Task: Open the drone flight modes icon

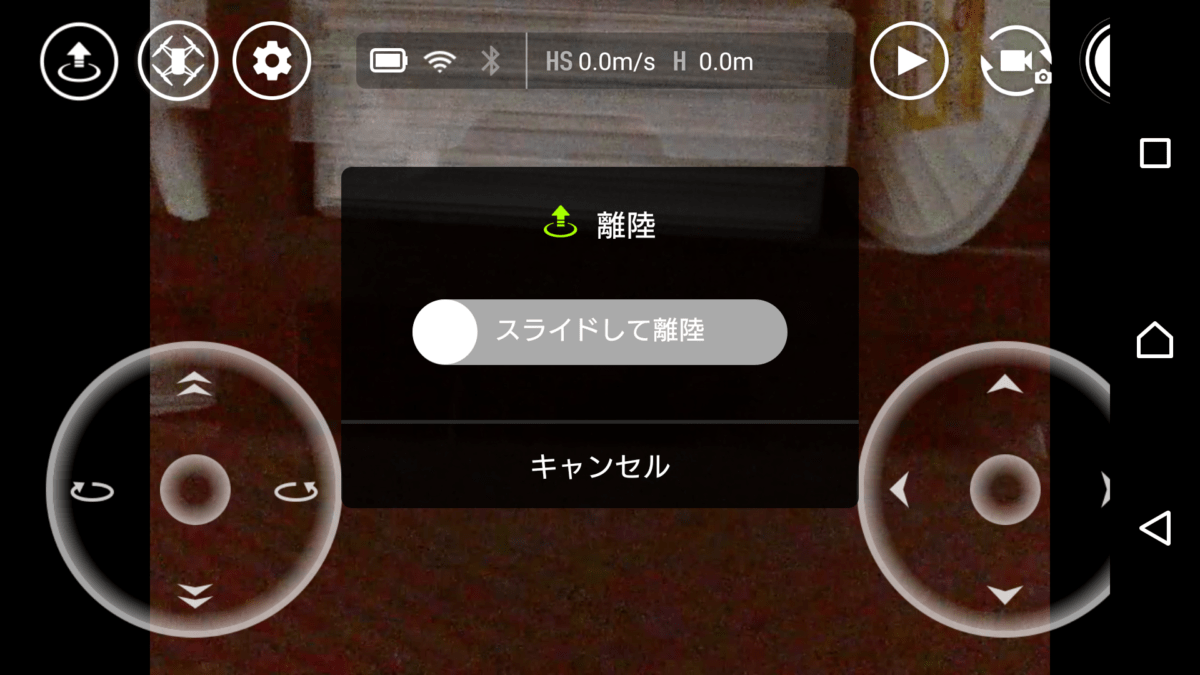Action: tap(177, 61)
